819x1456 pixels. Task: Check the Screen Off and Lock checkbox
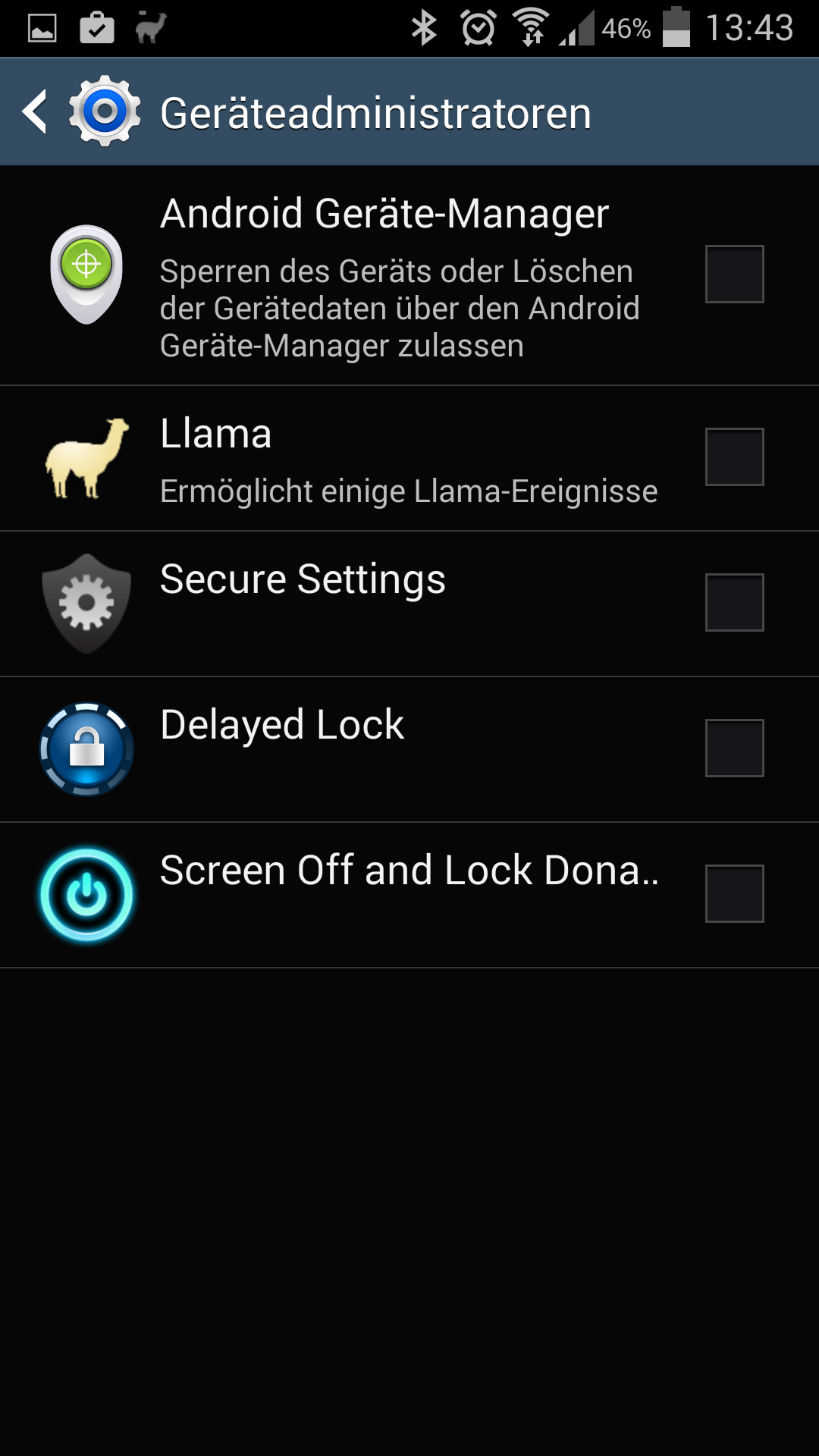coord(733,895)
